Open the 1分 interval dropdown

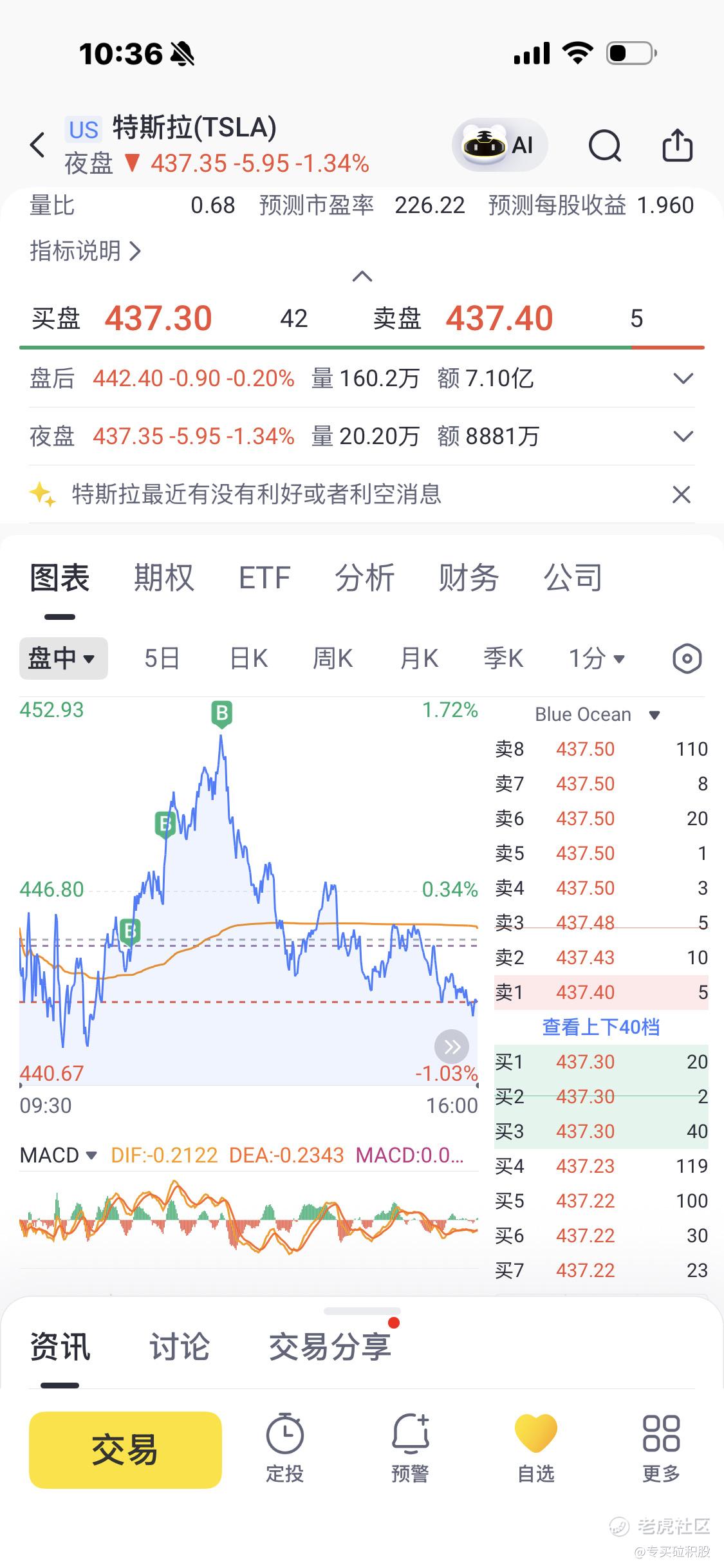[597, 658]
